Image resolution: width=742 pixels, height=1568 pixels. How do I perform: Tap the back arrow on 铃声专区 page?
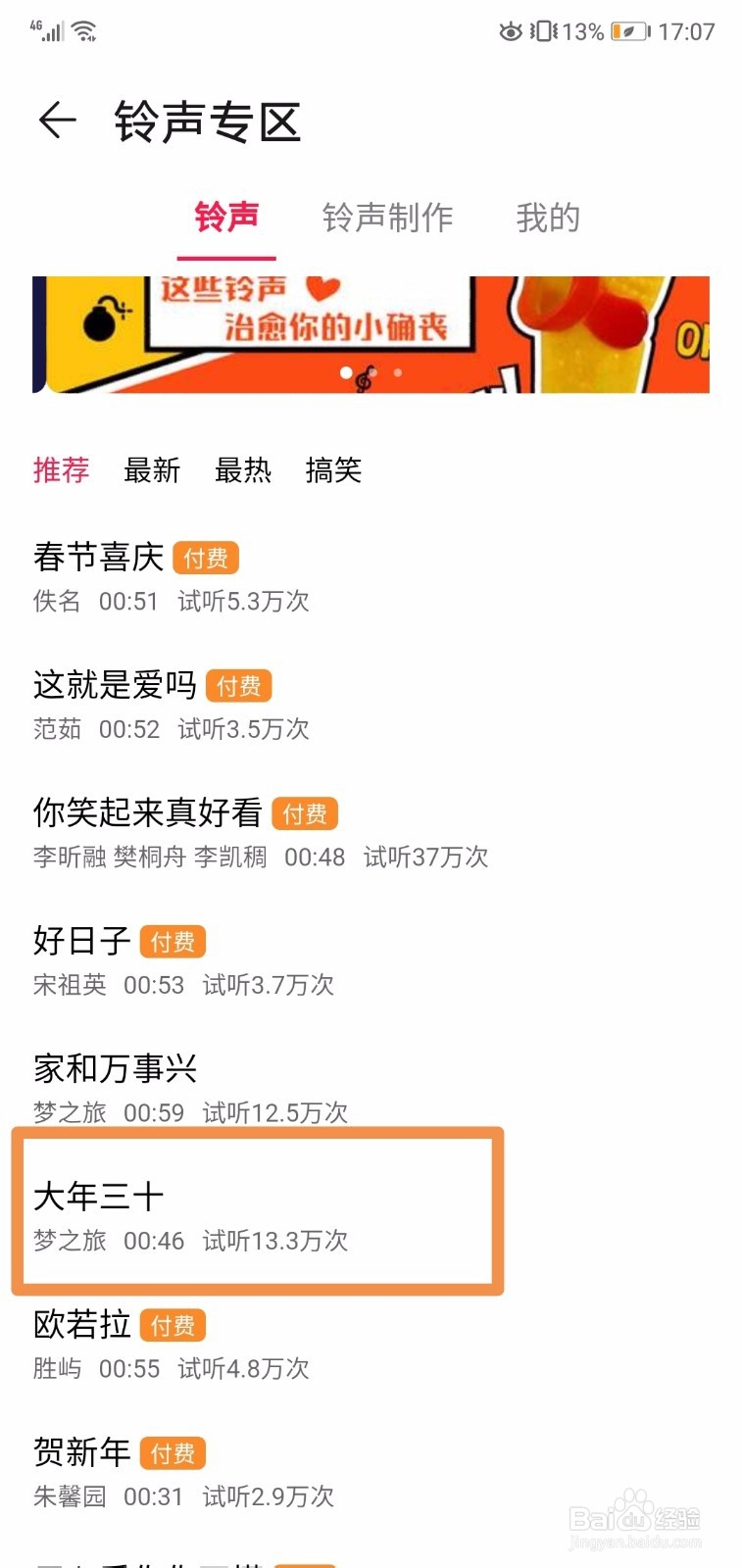click(x=56, y=120)
